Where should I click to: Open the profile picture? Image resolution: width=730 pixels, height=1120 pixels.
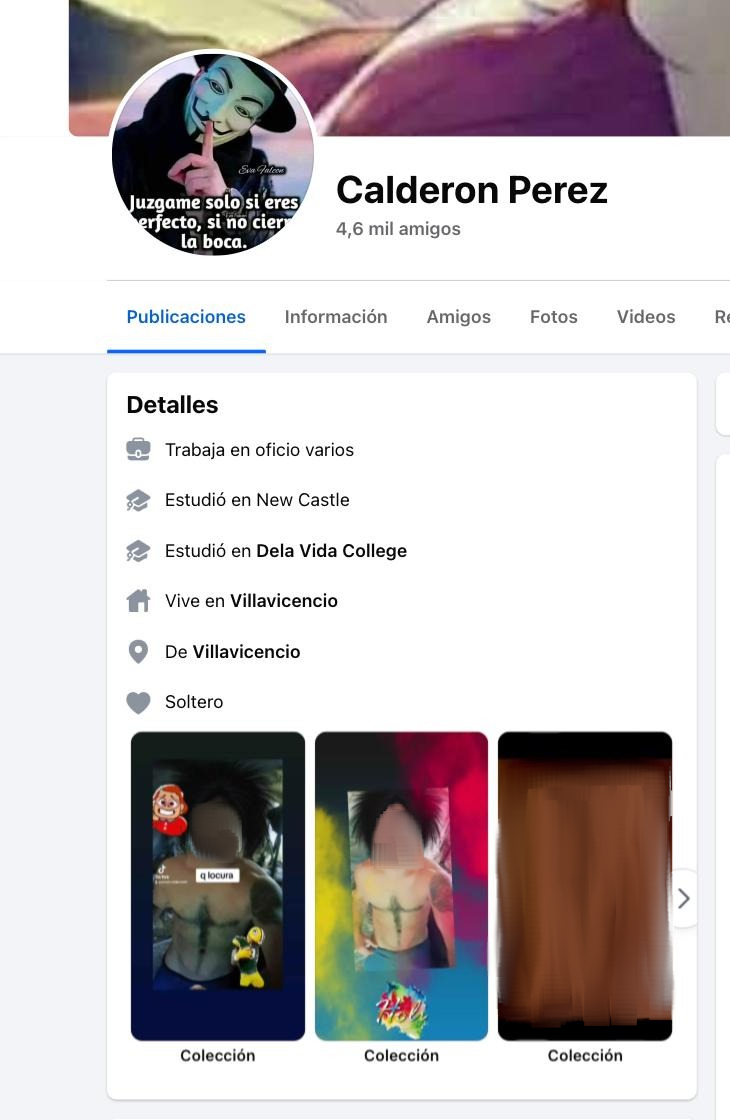point(213,155)
